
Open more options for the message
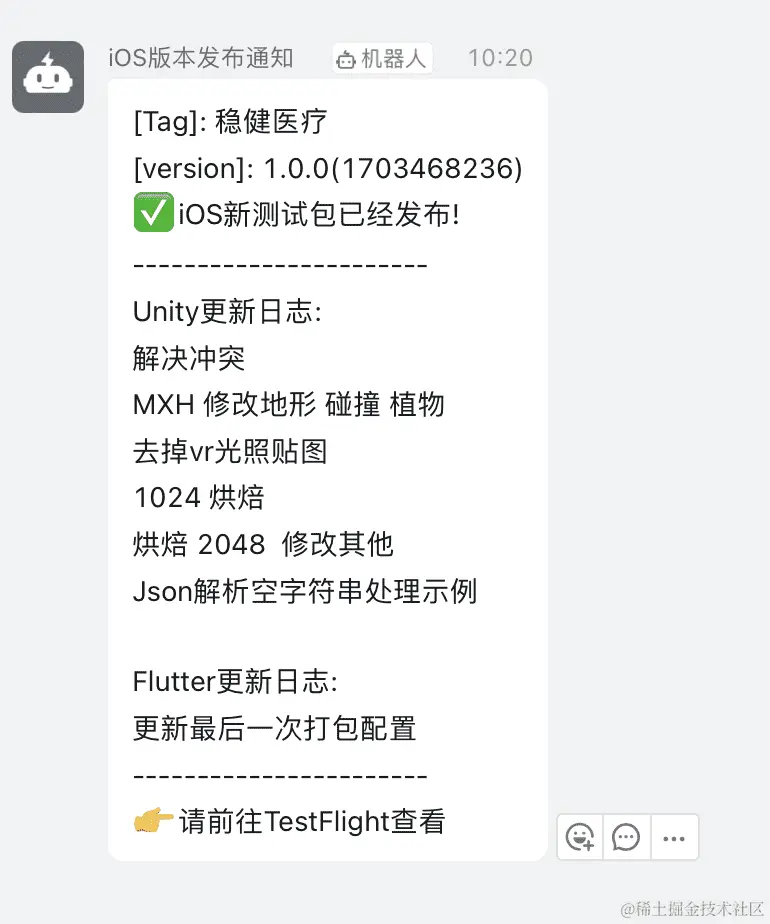click(674, 836)
